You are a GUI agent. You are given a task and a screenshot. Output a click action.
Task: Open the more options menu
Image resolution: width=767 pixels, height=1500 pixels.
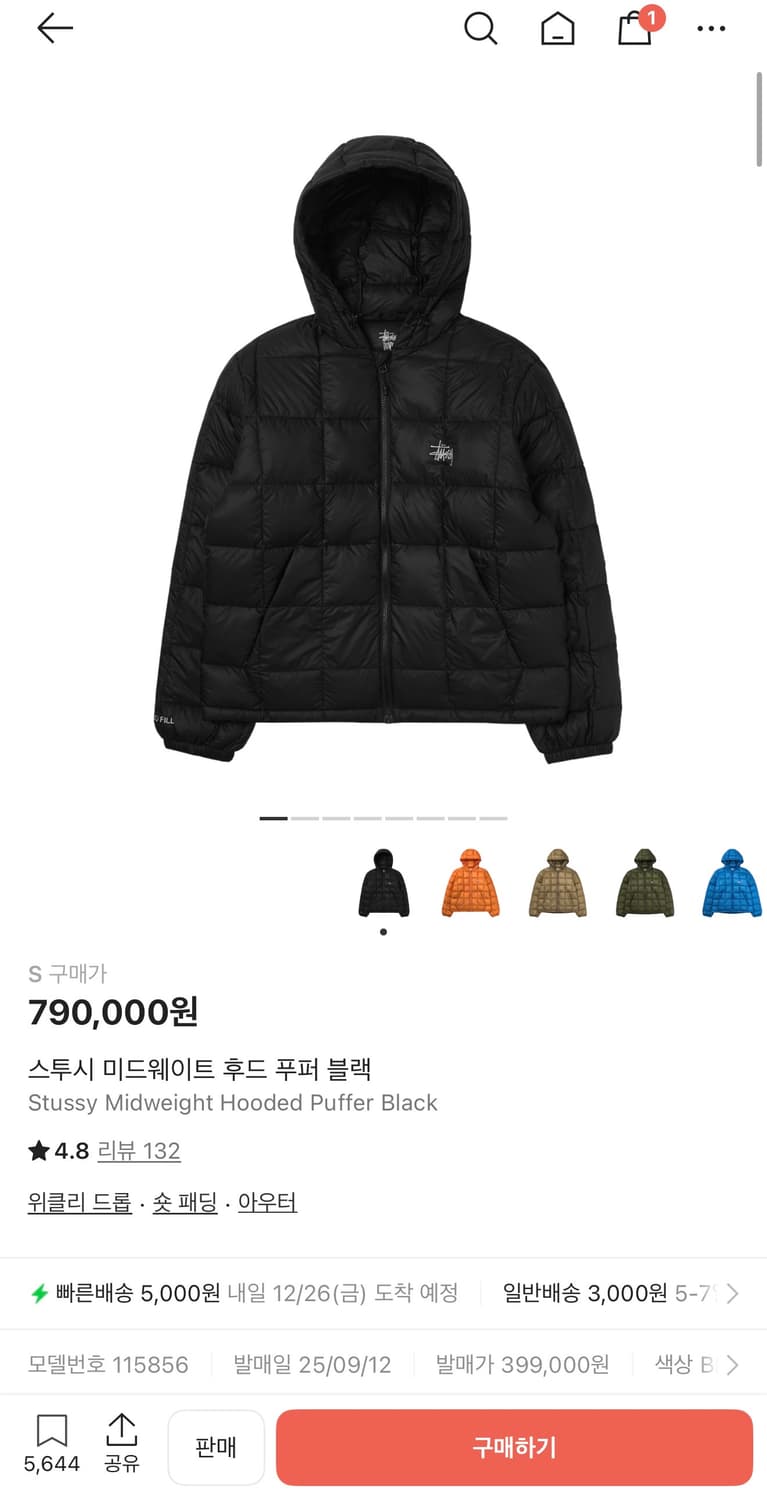(x=711, y=28)
